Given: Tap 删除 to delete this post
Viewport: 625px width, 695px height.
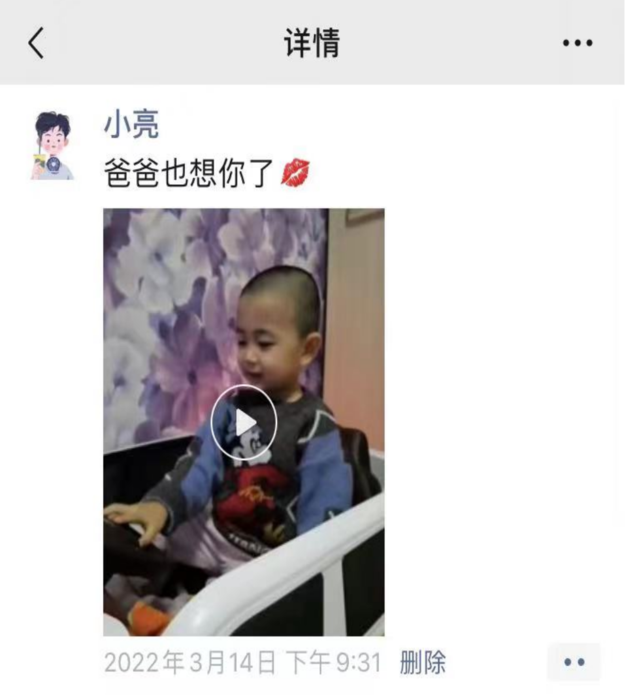Looking at the screenshot, I should pos(422,662).
